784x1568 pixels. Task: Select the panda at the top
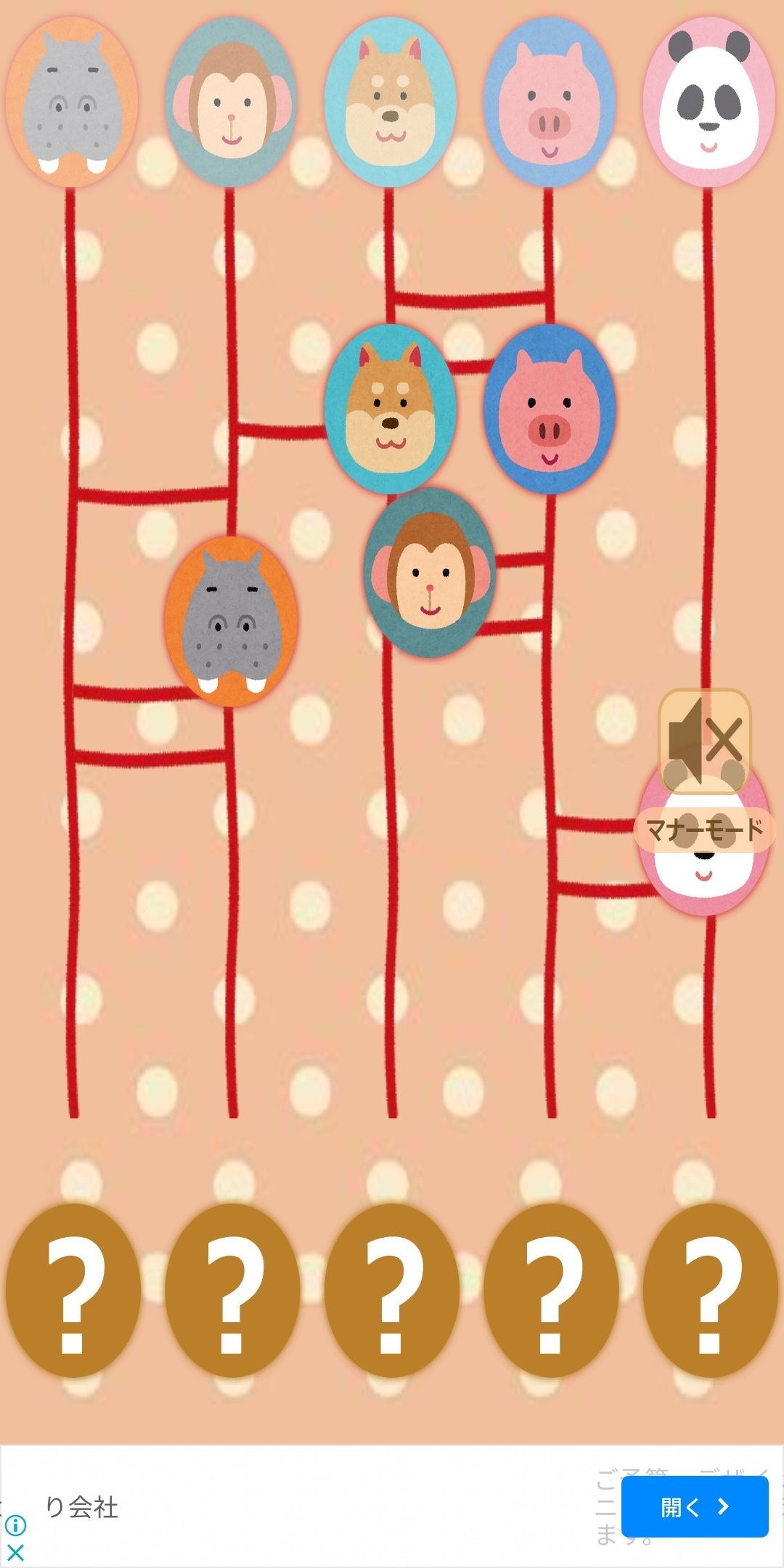(709, 102)
